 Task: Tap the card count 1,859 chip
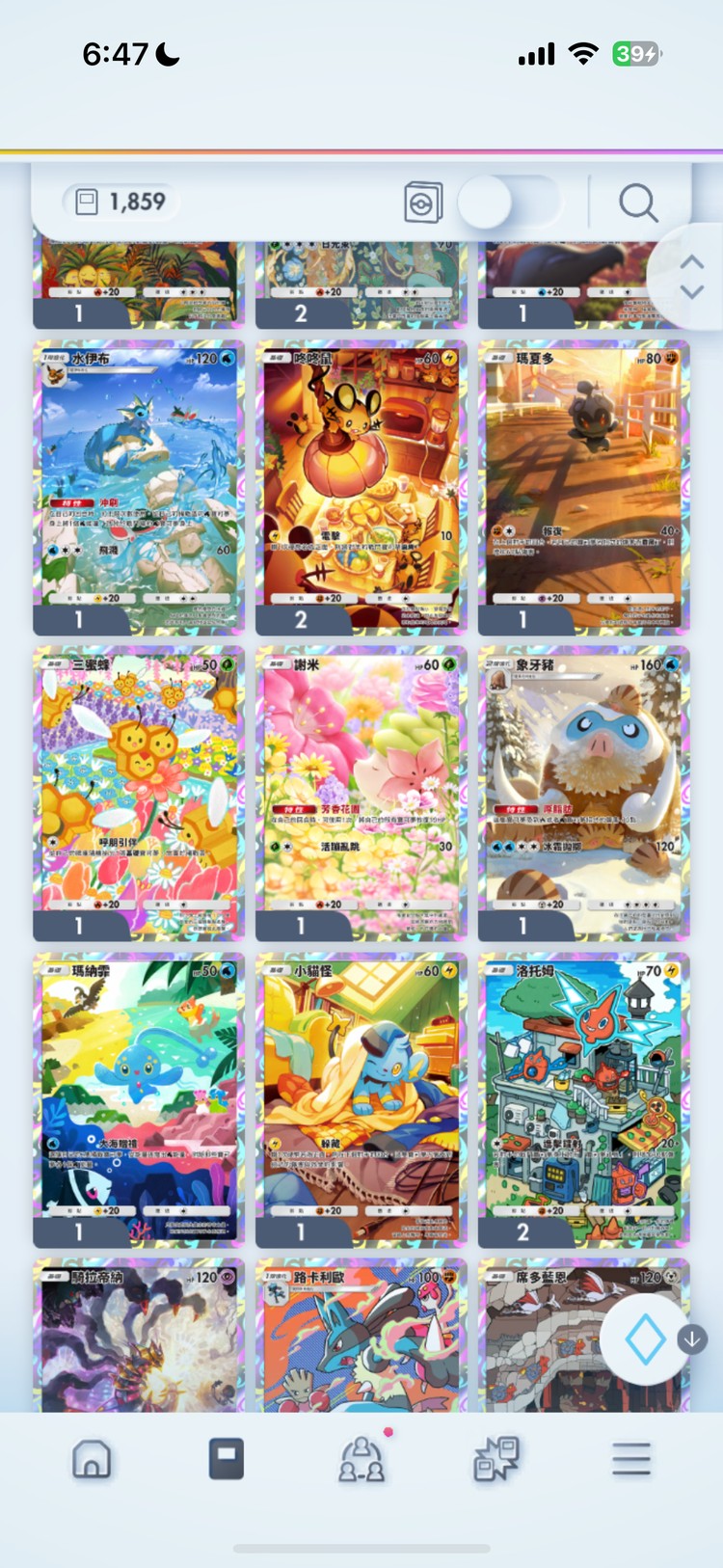tap(120, 202)
